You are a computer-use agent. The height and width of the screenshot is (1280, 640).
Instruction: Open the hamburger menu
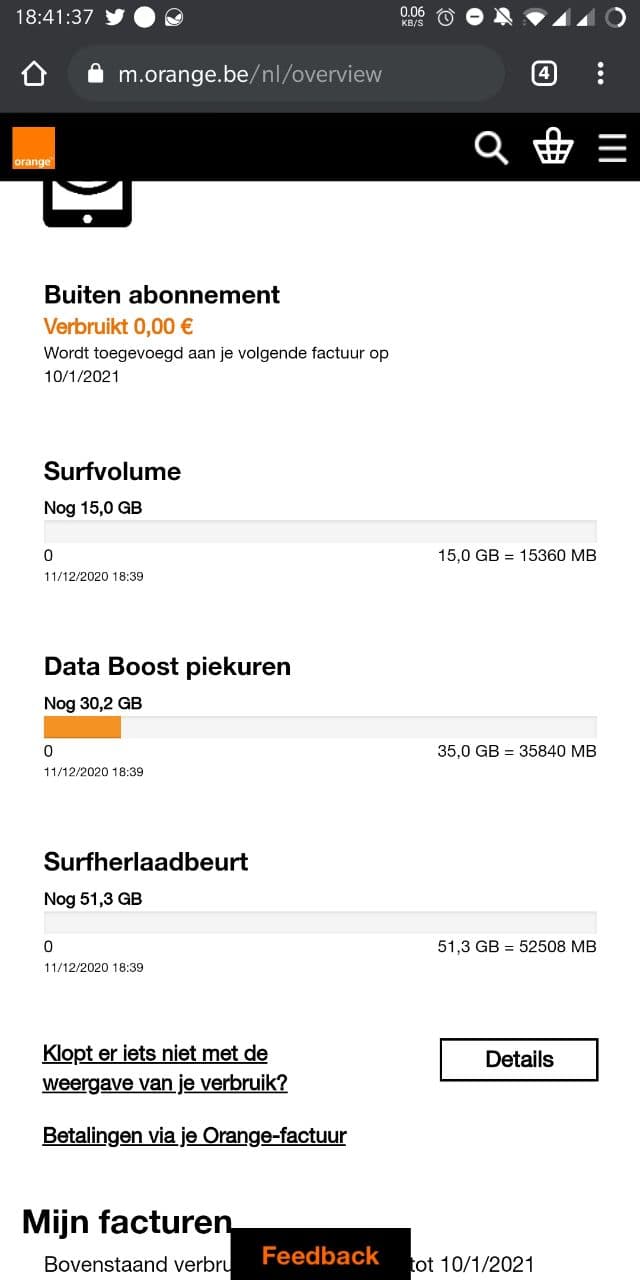point(612,148)
